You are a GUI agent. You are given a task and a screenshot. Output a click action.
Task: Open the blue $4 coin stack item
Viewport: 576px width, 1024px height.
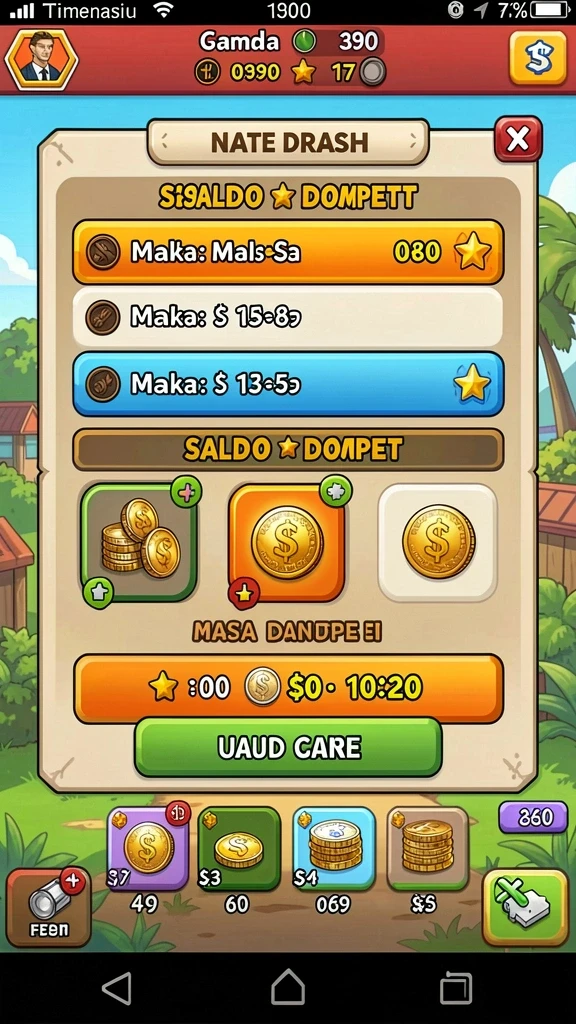[334, 848]
